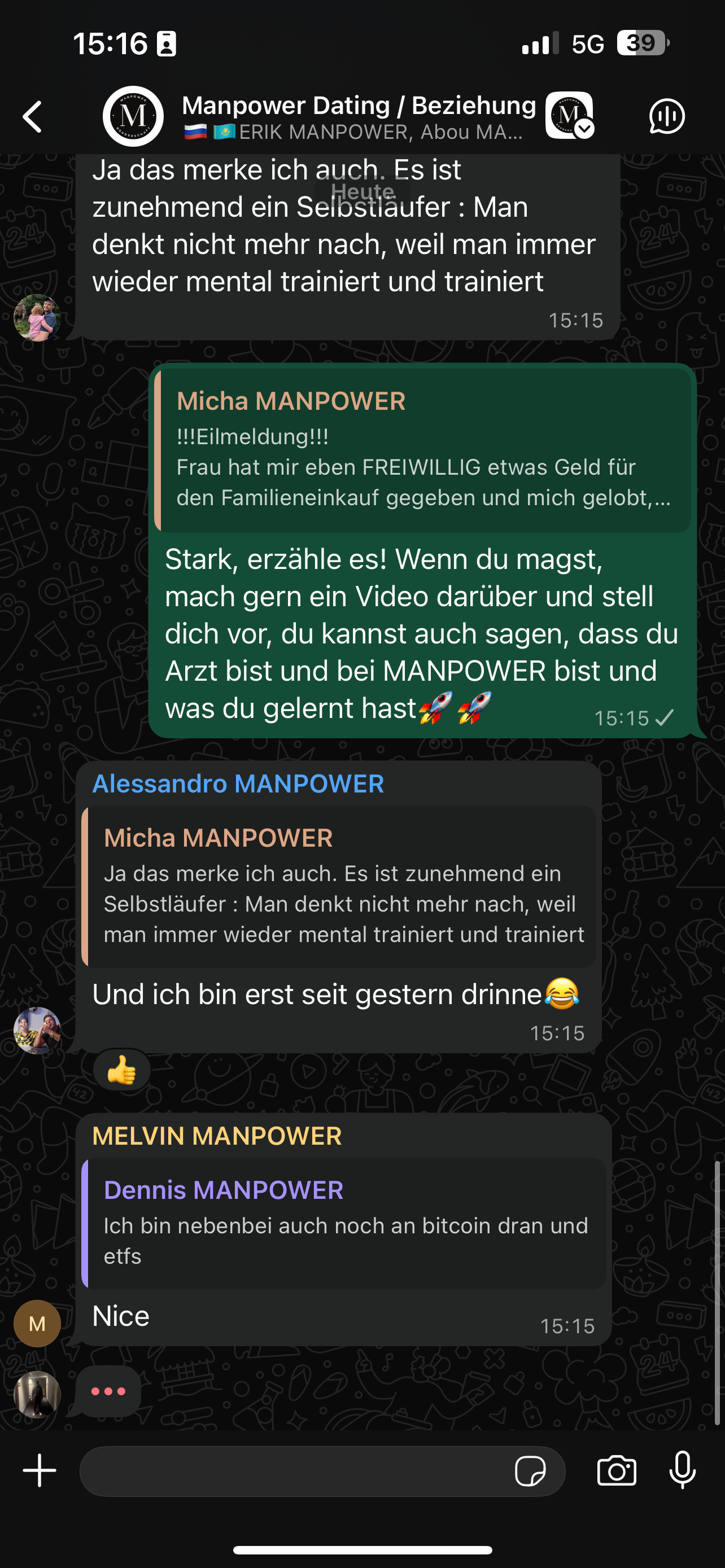The height and width of the screenshot is (1568, 725).
Task: Jump to quoted Eilmeldung message from Micha
Action: click(x=422, y=450)
